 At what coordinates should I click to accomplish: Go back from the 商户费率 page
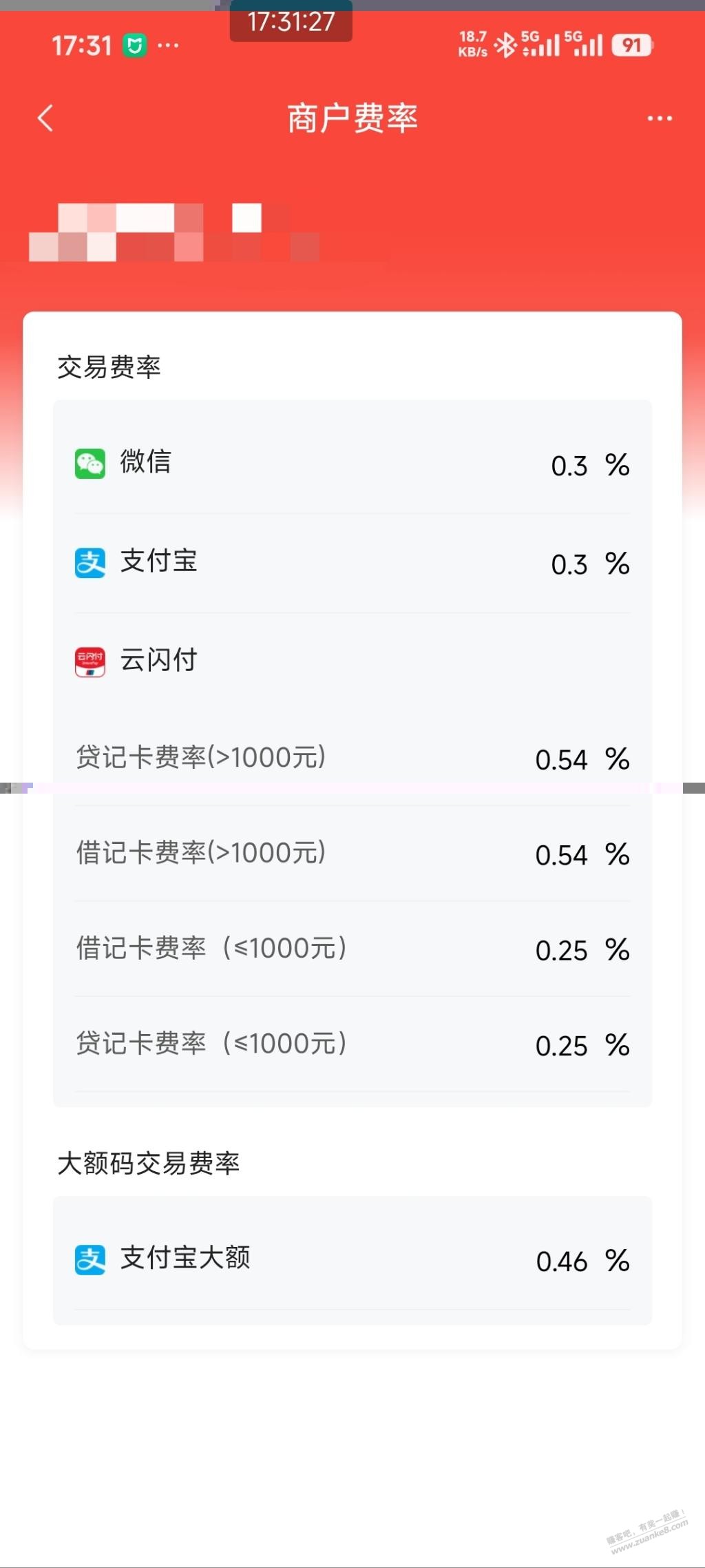[45, 118]
